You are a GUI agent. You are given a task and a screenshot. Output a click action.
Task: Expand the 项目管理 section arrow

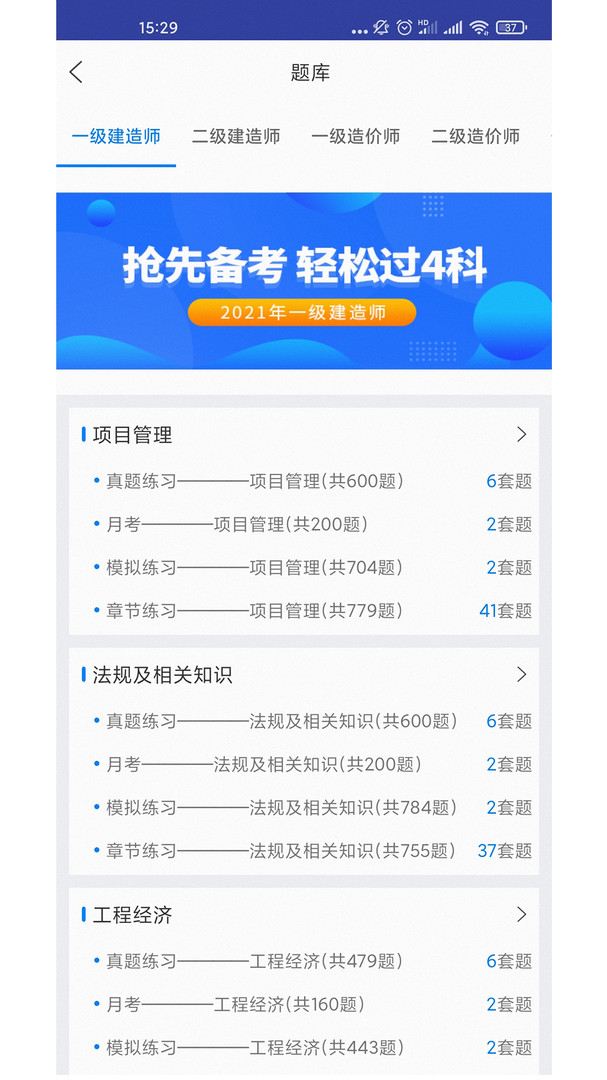(x=521, y=434)
